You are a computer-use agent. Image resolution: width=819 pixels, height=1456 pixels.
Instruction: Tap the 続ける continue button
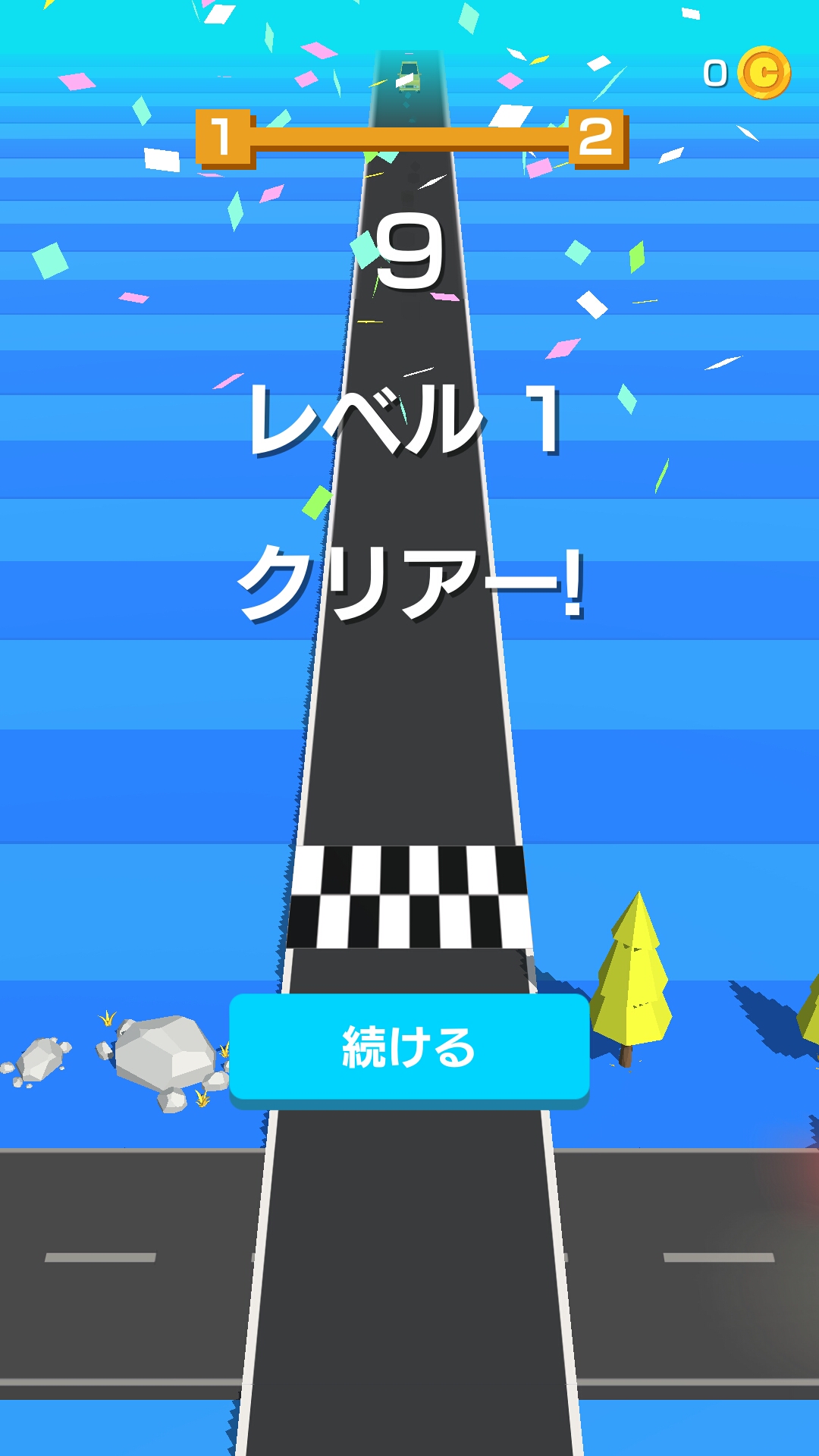409,1047
